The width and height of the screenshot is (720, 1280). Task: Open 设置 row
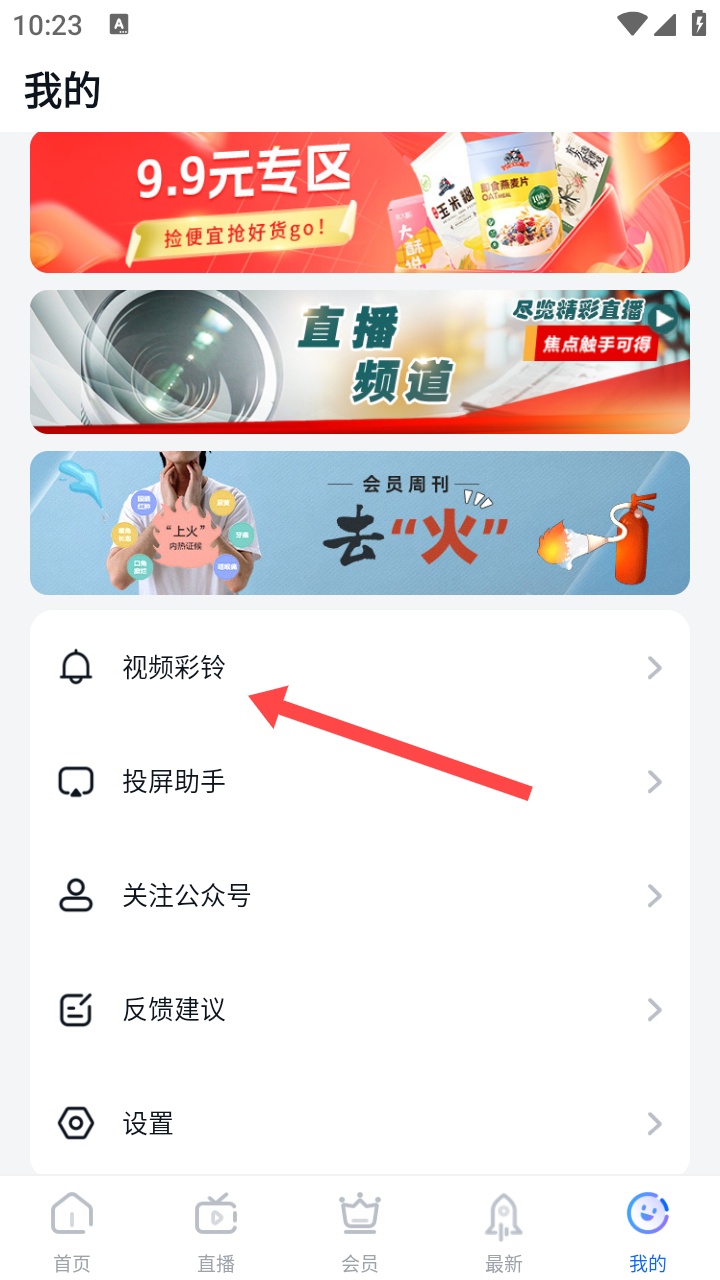coord(360,1124)
